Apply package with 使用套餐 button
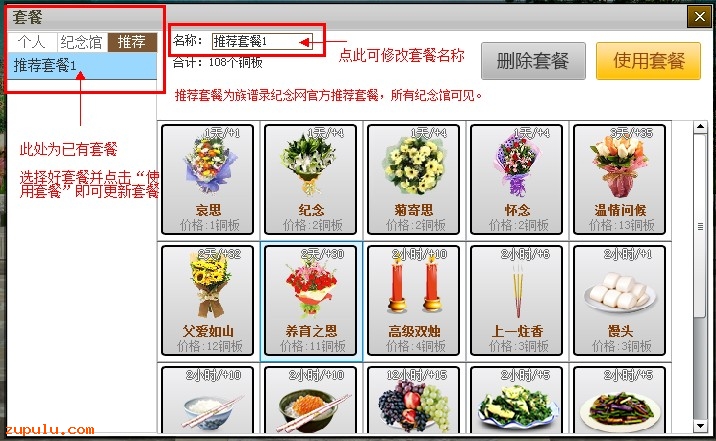 click(x=648, y=61)
